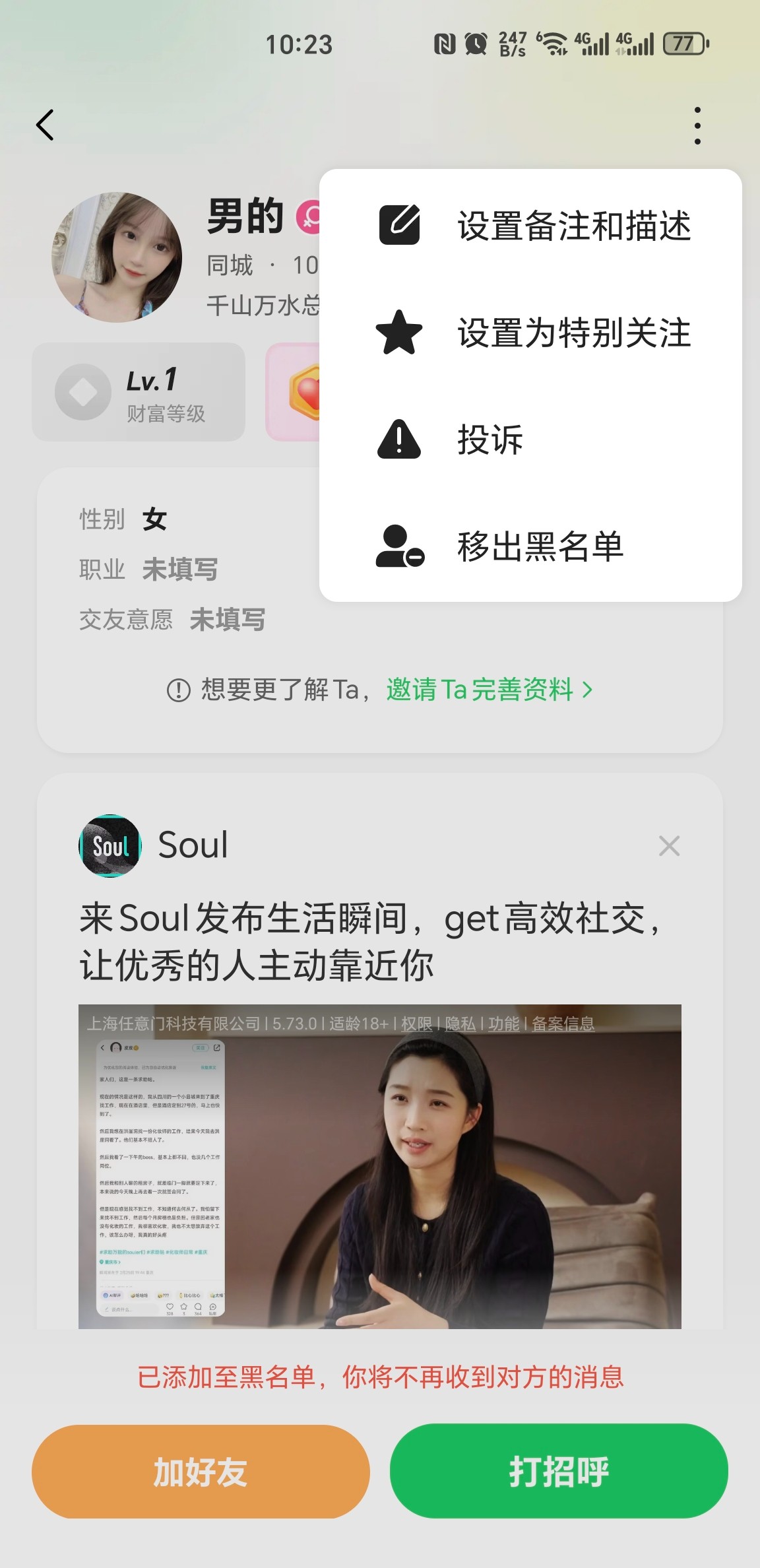
Task: Open the 备案信息 link on the ad
Action: coord(563,1024)
